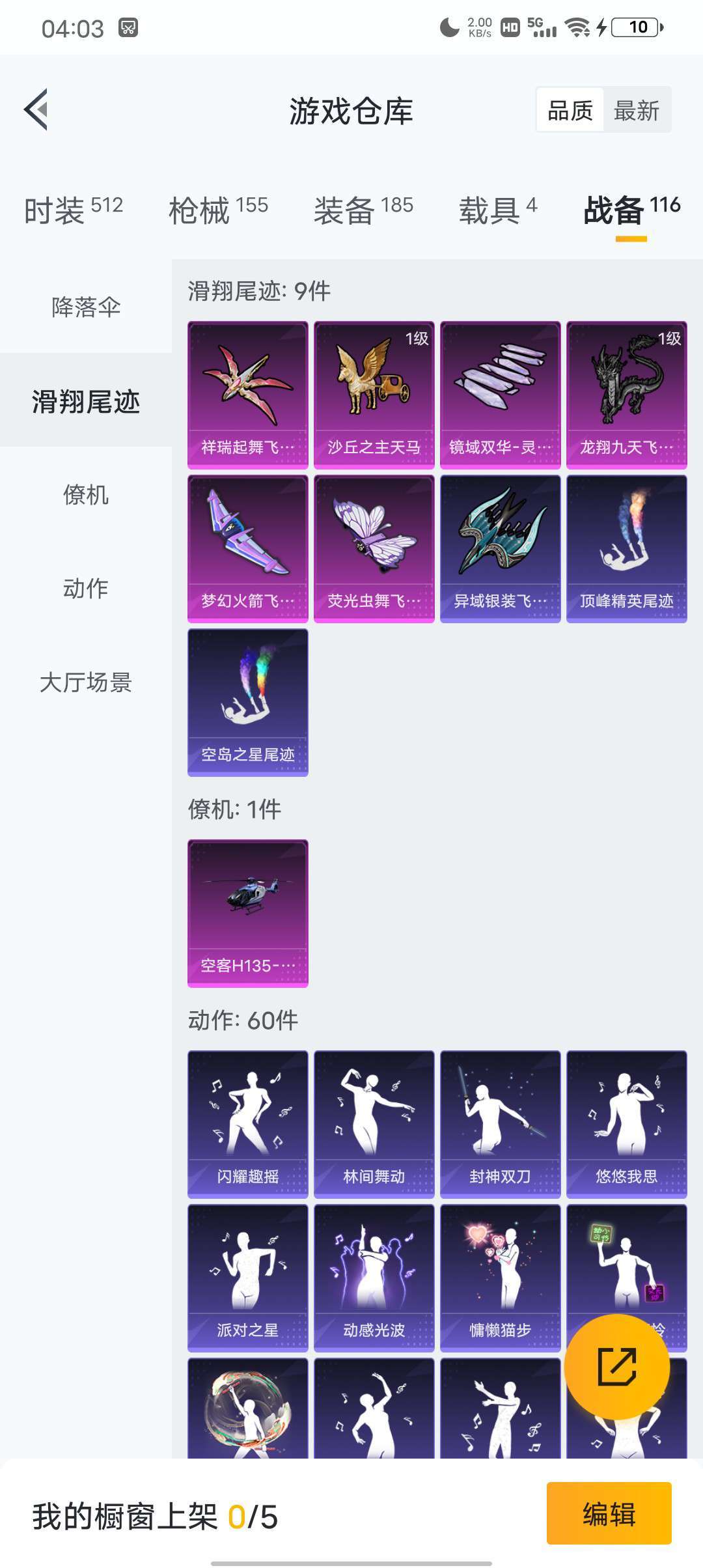
Task: View the 空客H135 helicopter item
Action: pos(247,913)
